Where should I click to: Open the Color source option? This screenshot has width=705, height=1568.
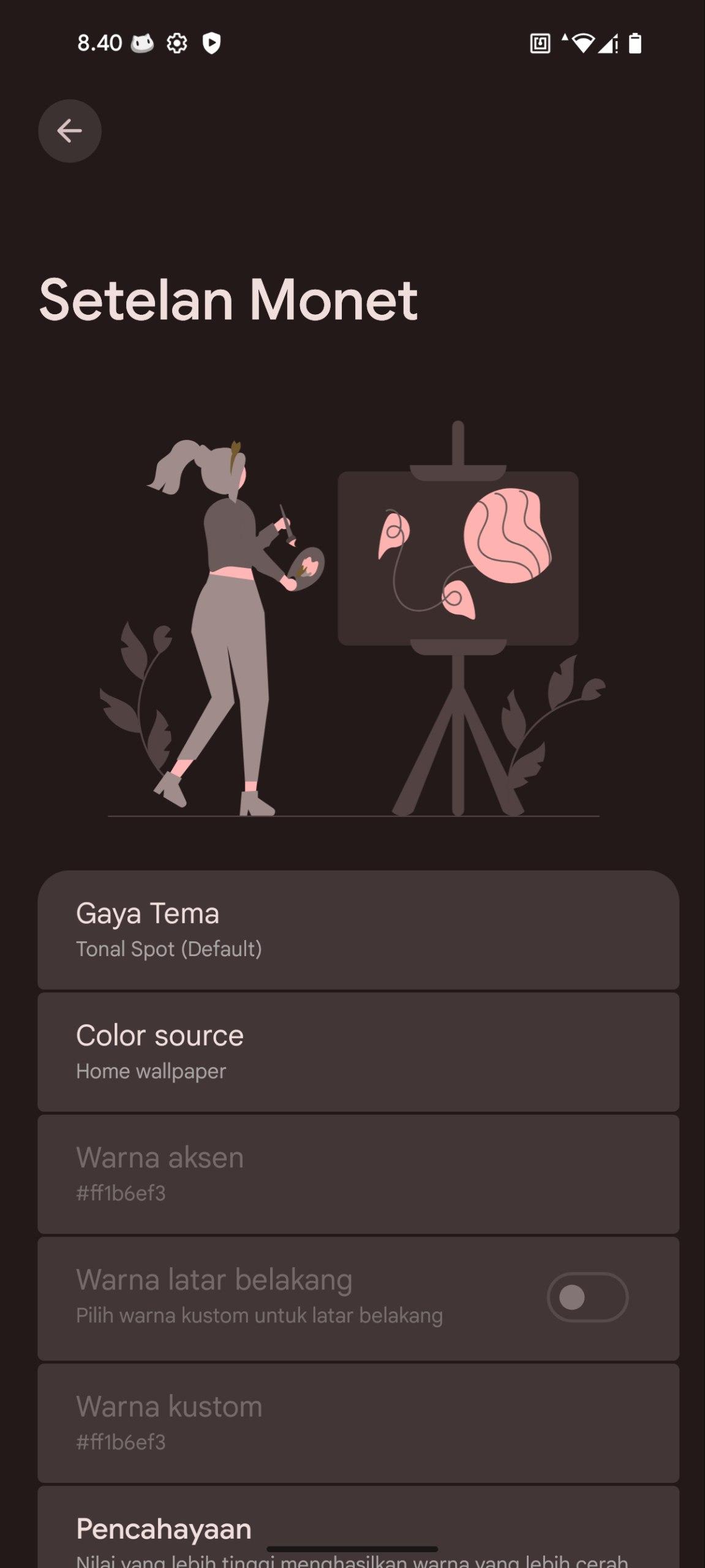(358, 1052)
